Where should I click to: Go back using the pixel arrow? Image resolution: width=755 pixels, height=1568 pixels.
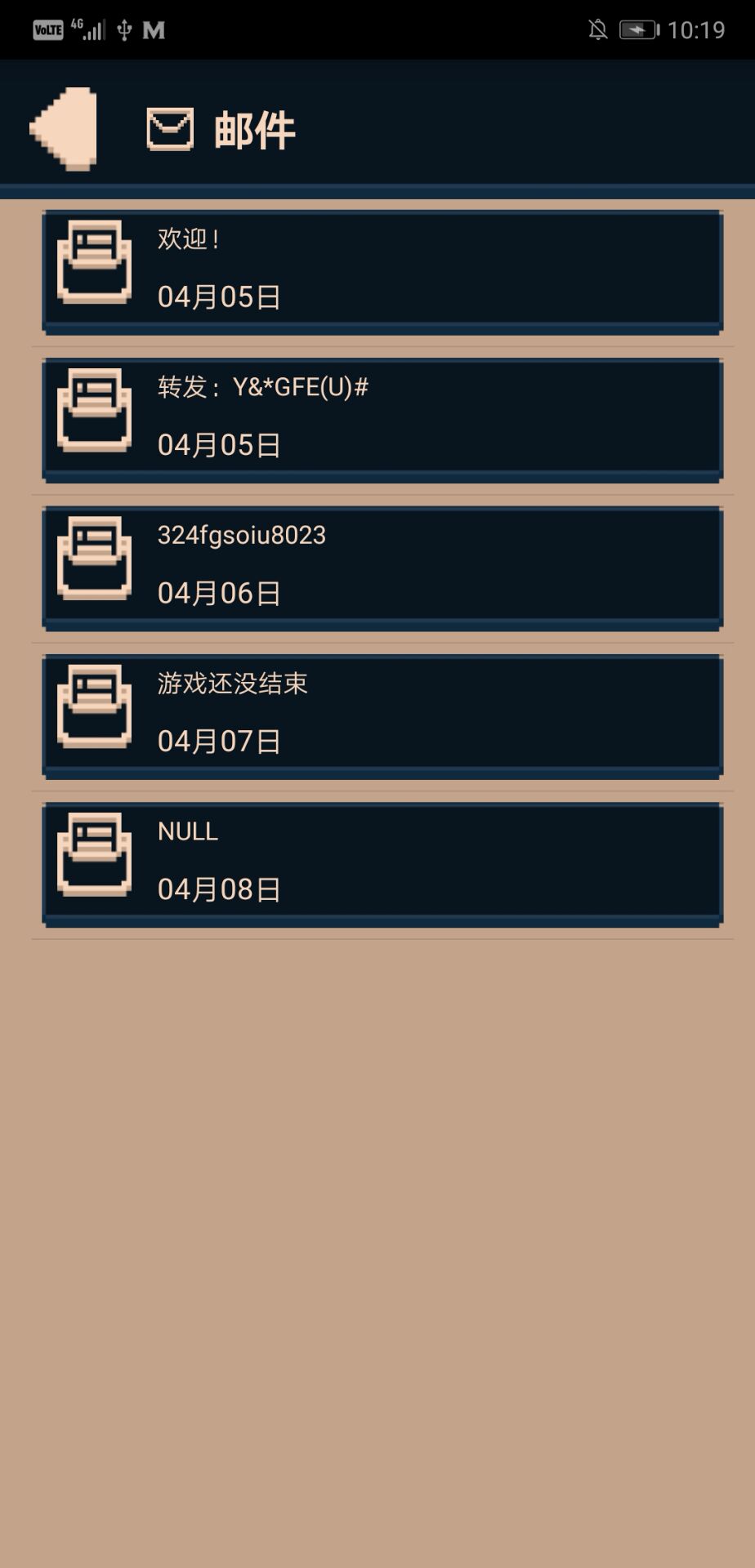tap(64, 128)
